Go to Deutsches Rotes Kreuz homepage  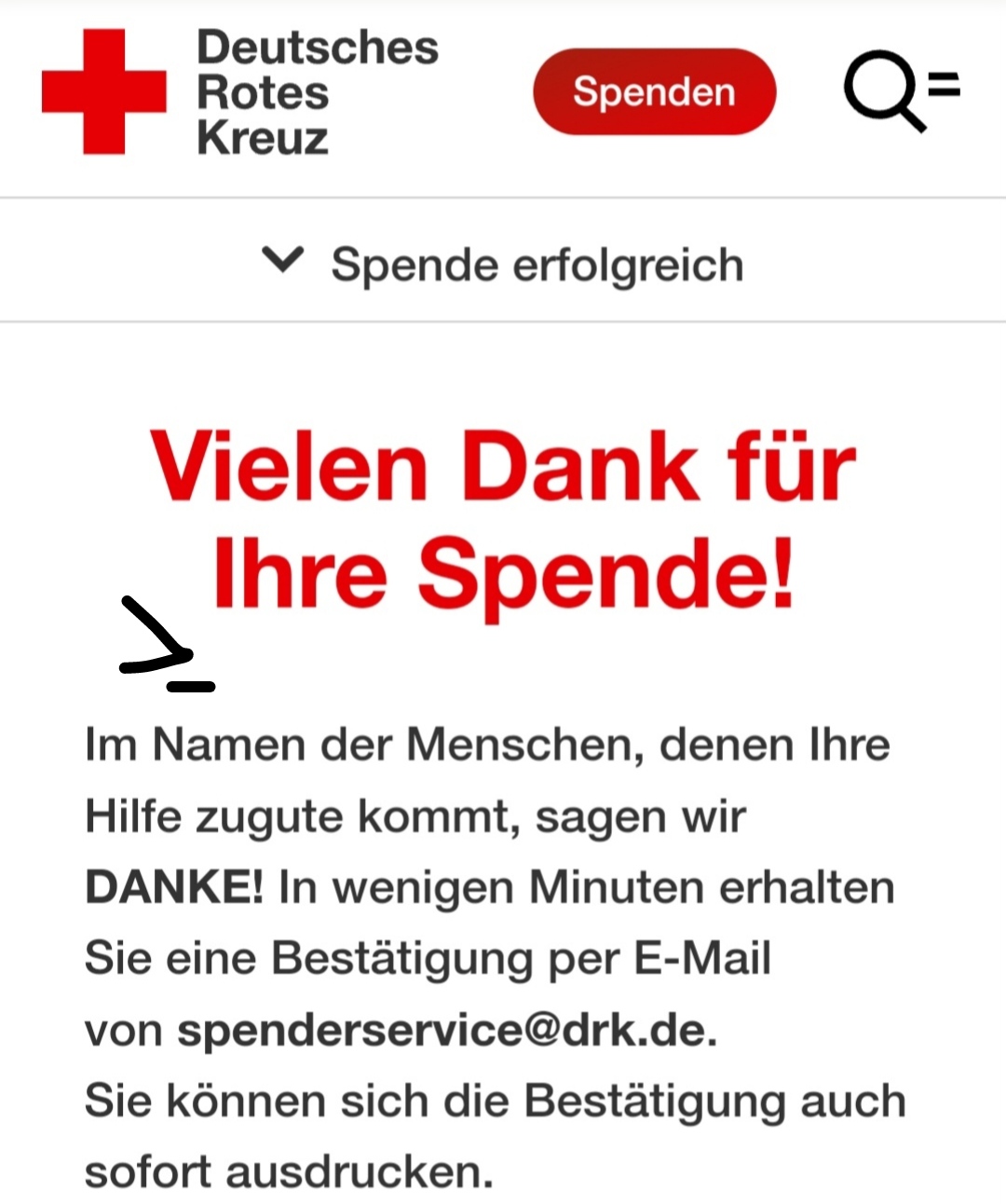coord(239,91)
